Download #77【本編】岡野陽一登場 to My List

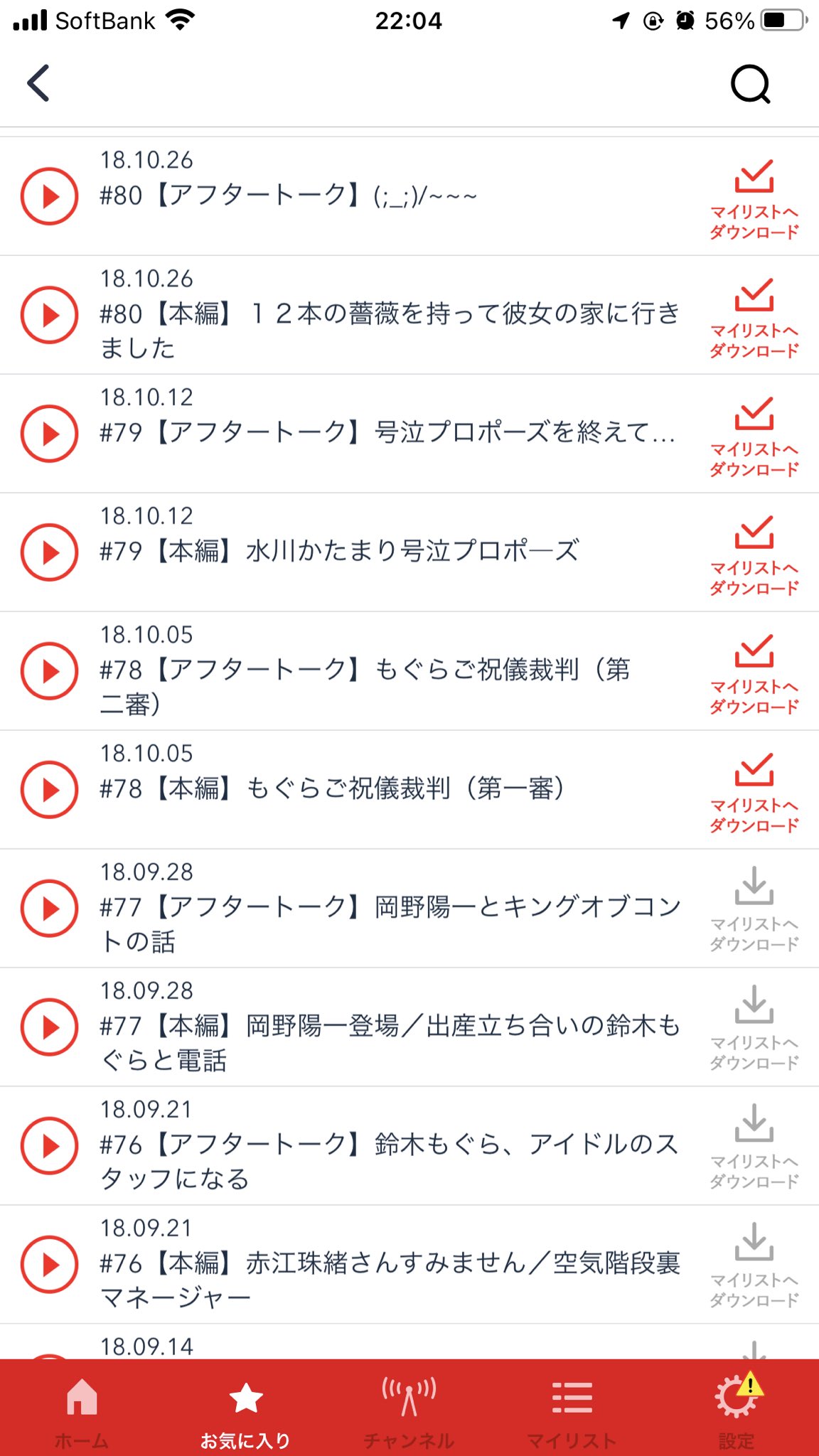coord(754,1027)
